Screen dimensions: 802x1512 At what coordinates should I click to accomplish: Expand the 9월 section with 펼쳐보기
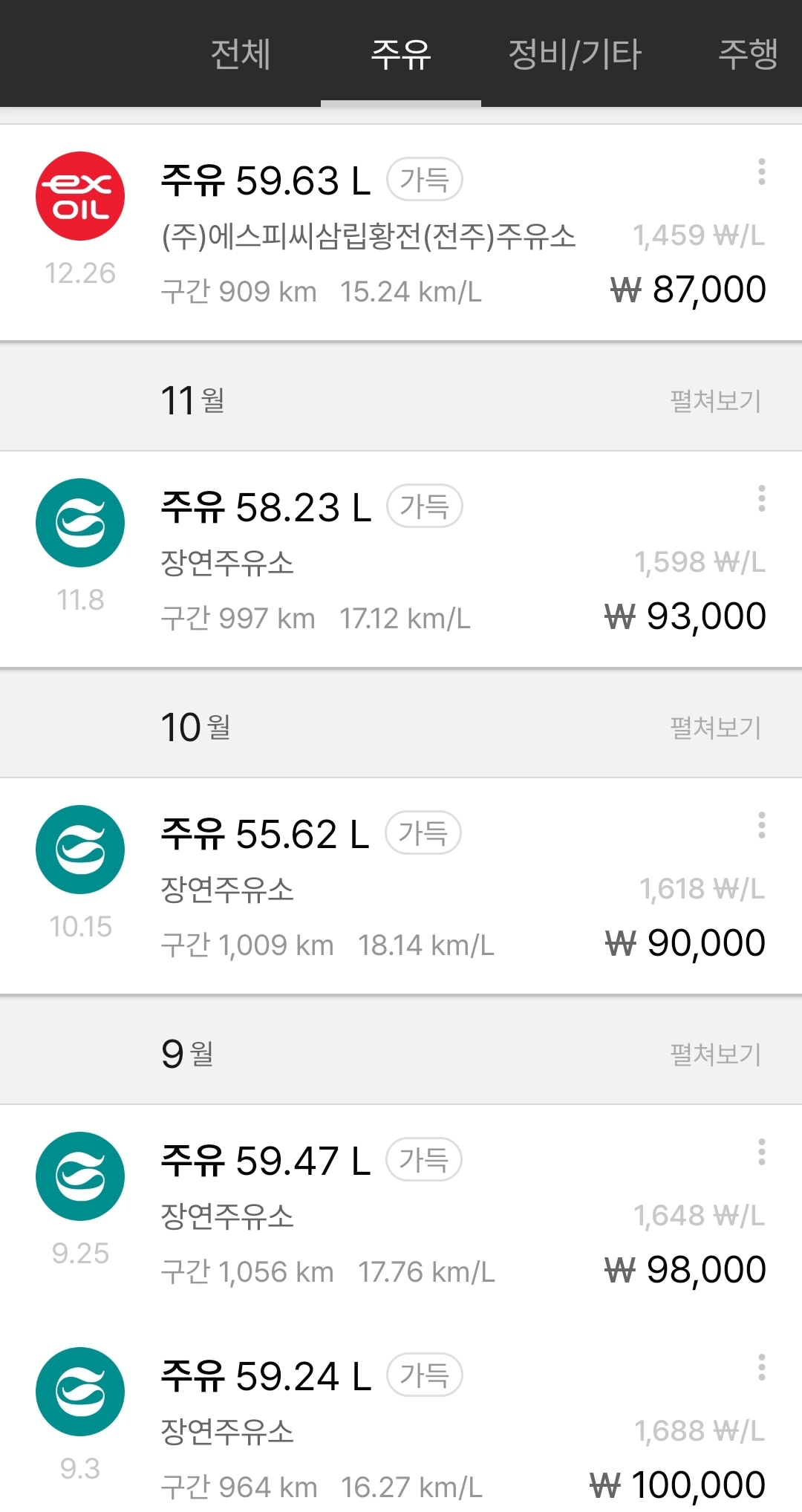(715, 1055)
